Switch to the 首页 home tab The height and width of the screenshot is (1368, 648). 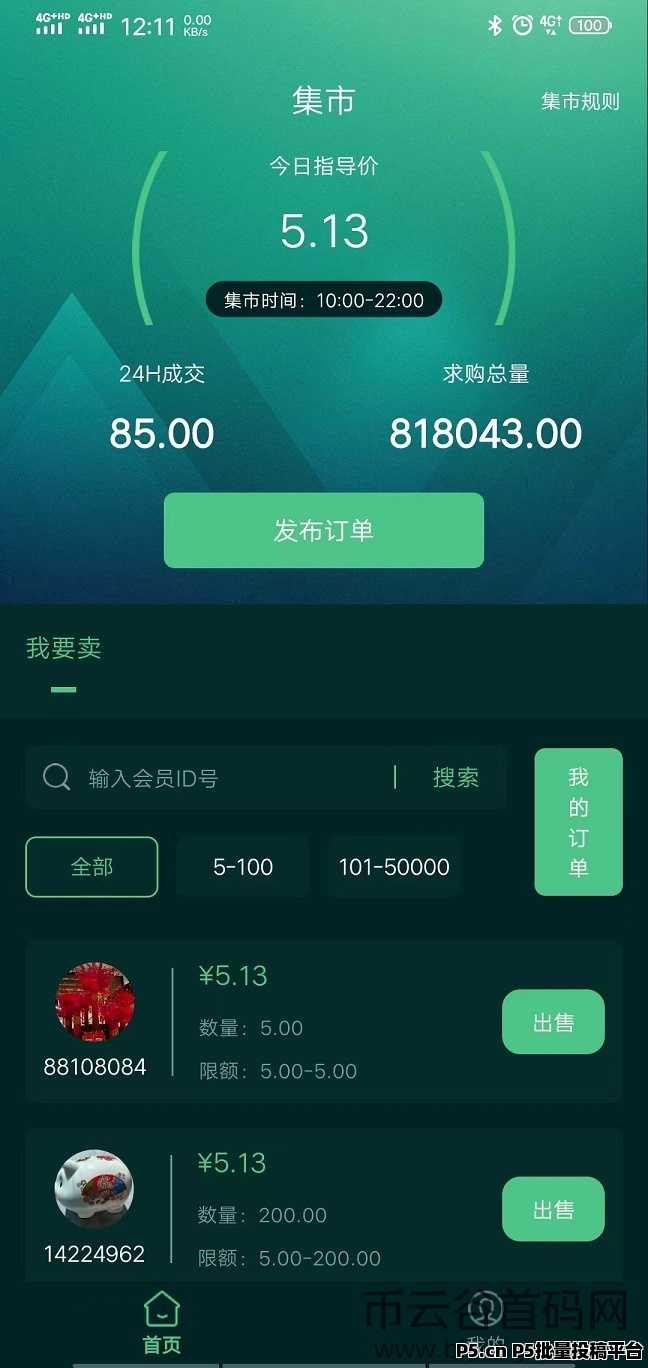click(162, 1322)
